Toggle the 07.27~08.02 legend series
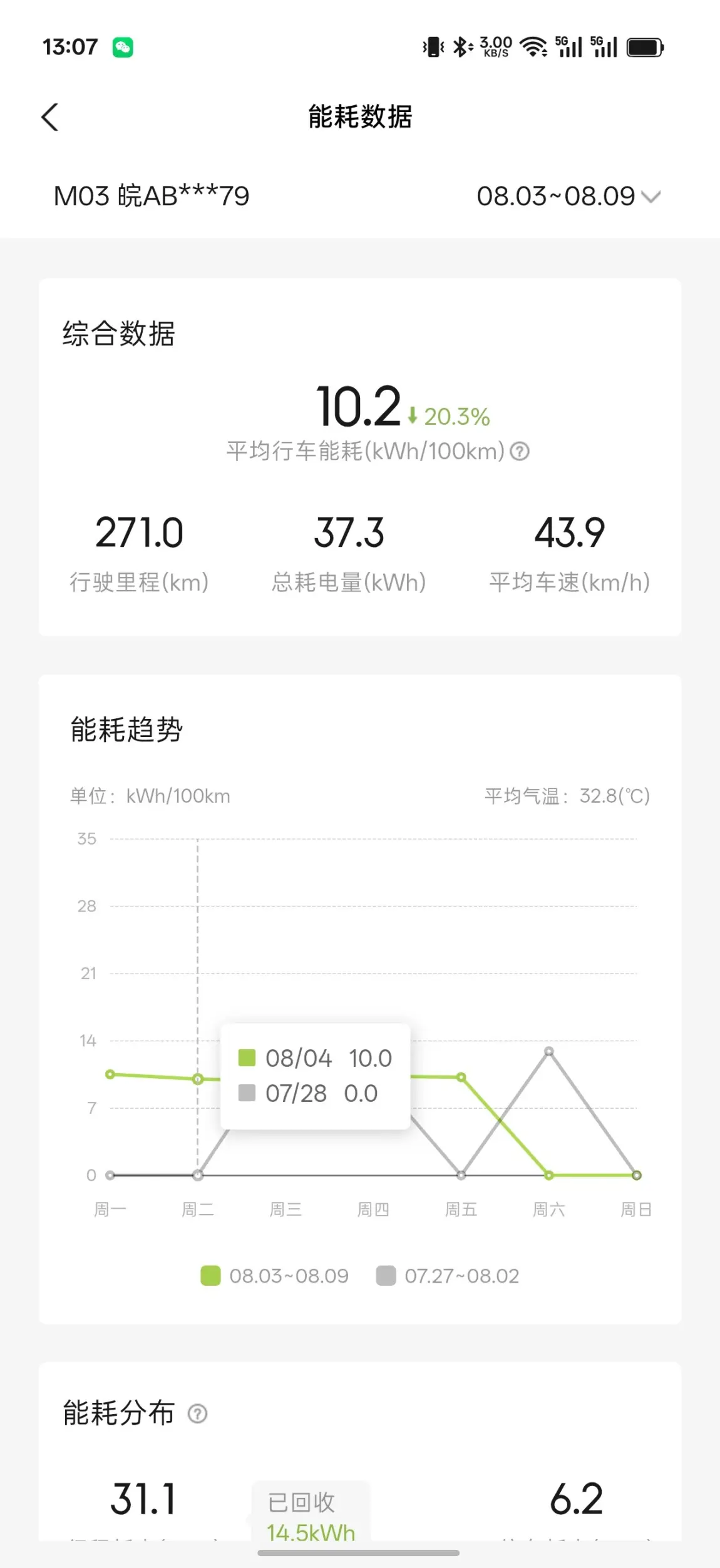The image size is (720, 1568). coord(448,1276)
